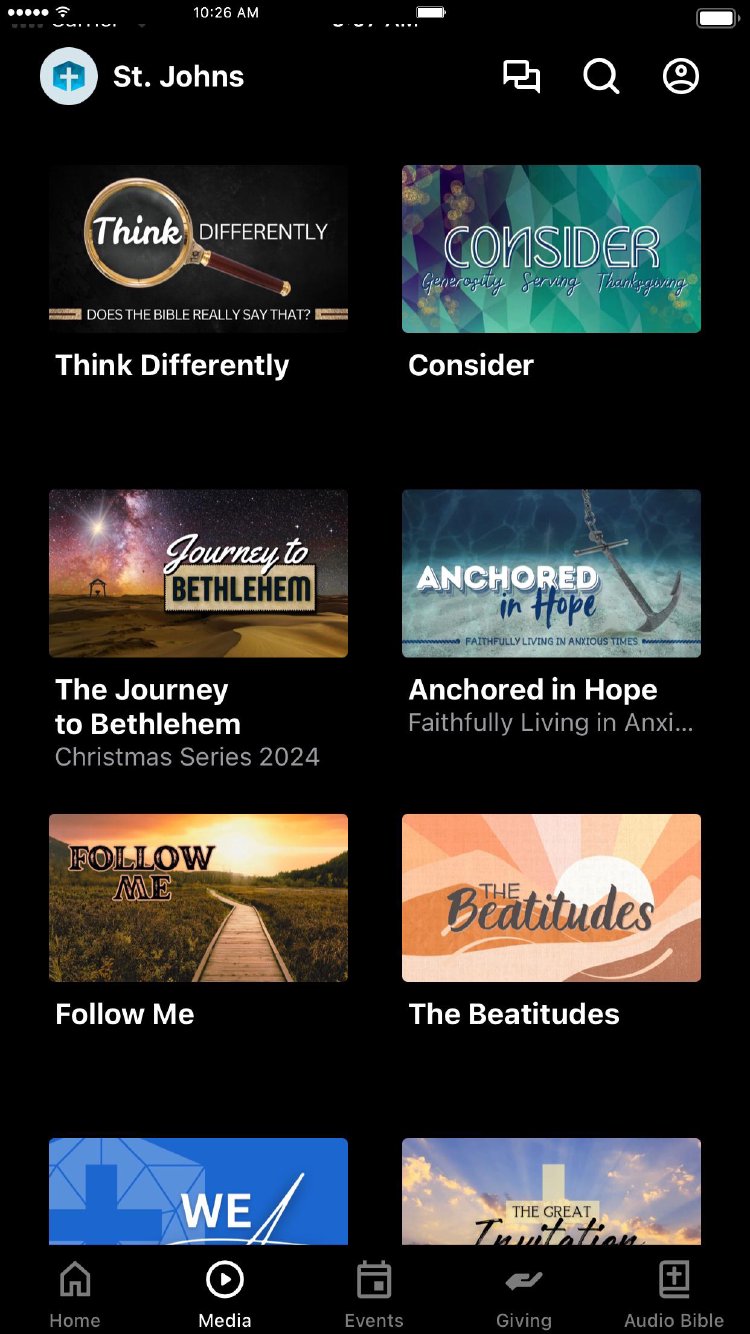View The Beatitudes series
Image resolution: width=750 pixels, height=1334 pixels.
coord(551,898)
